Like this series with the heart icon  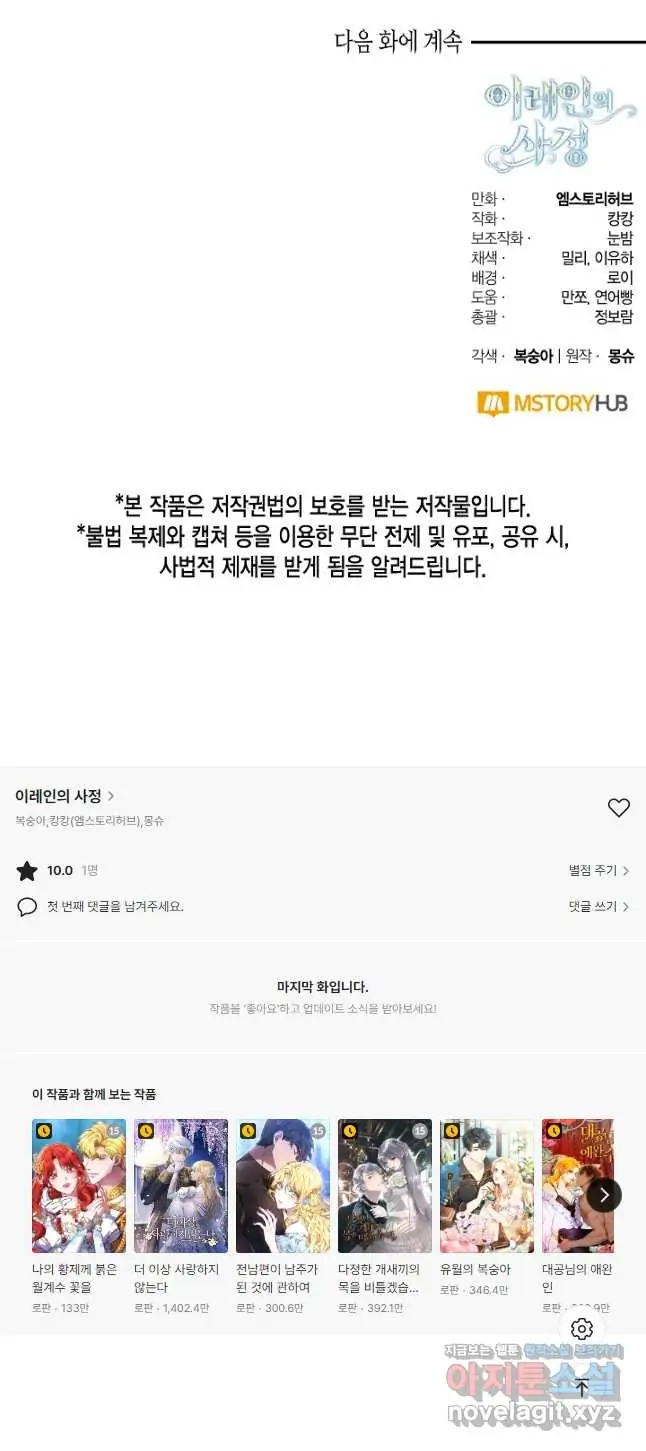(619, 807)
